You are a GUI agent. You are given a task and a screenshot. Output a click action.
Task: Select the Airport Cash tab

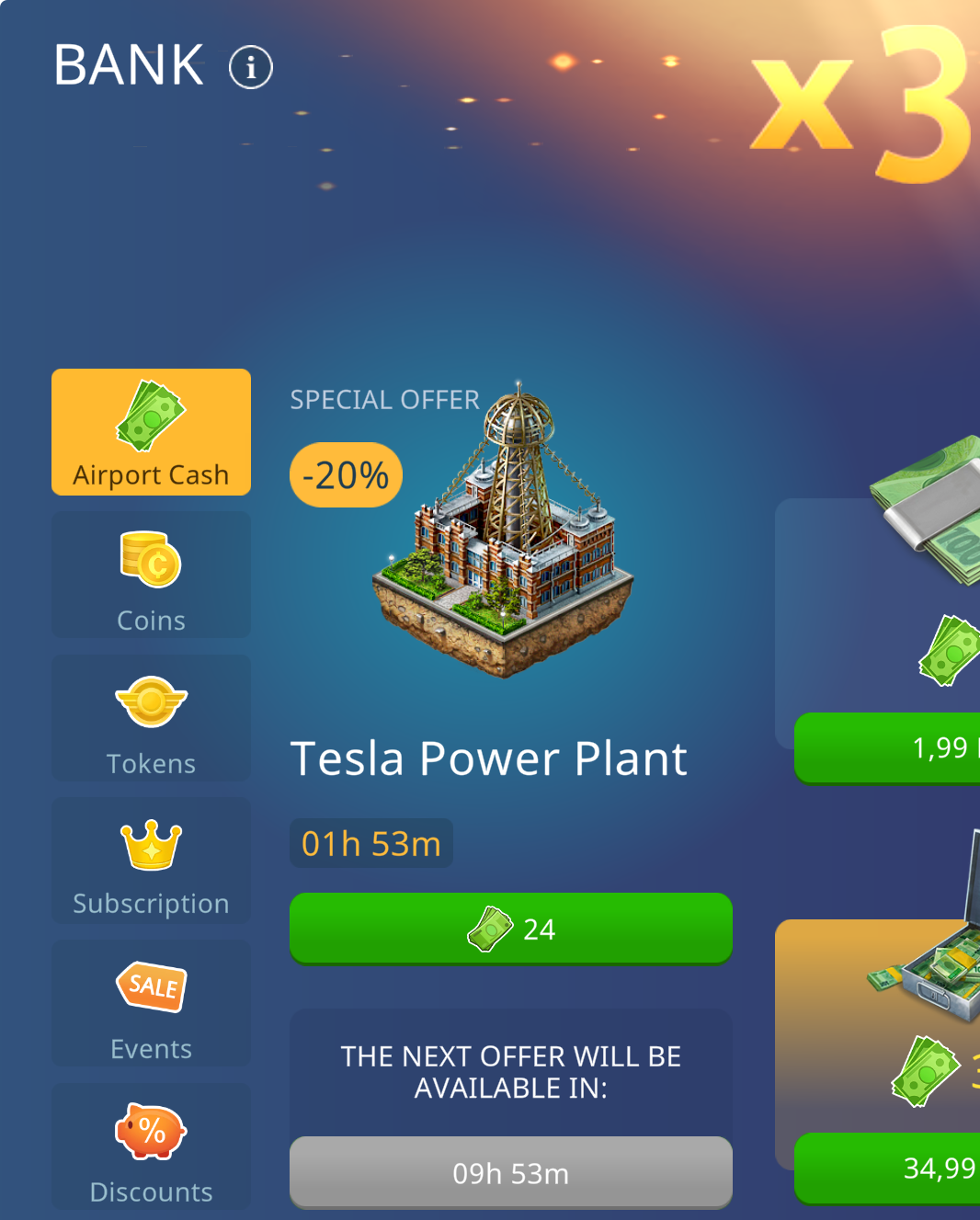[x=151, y=432]
